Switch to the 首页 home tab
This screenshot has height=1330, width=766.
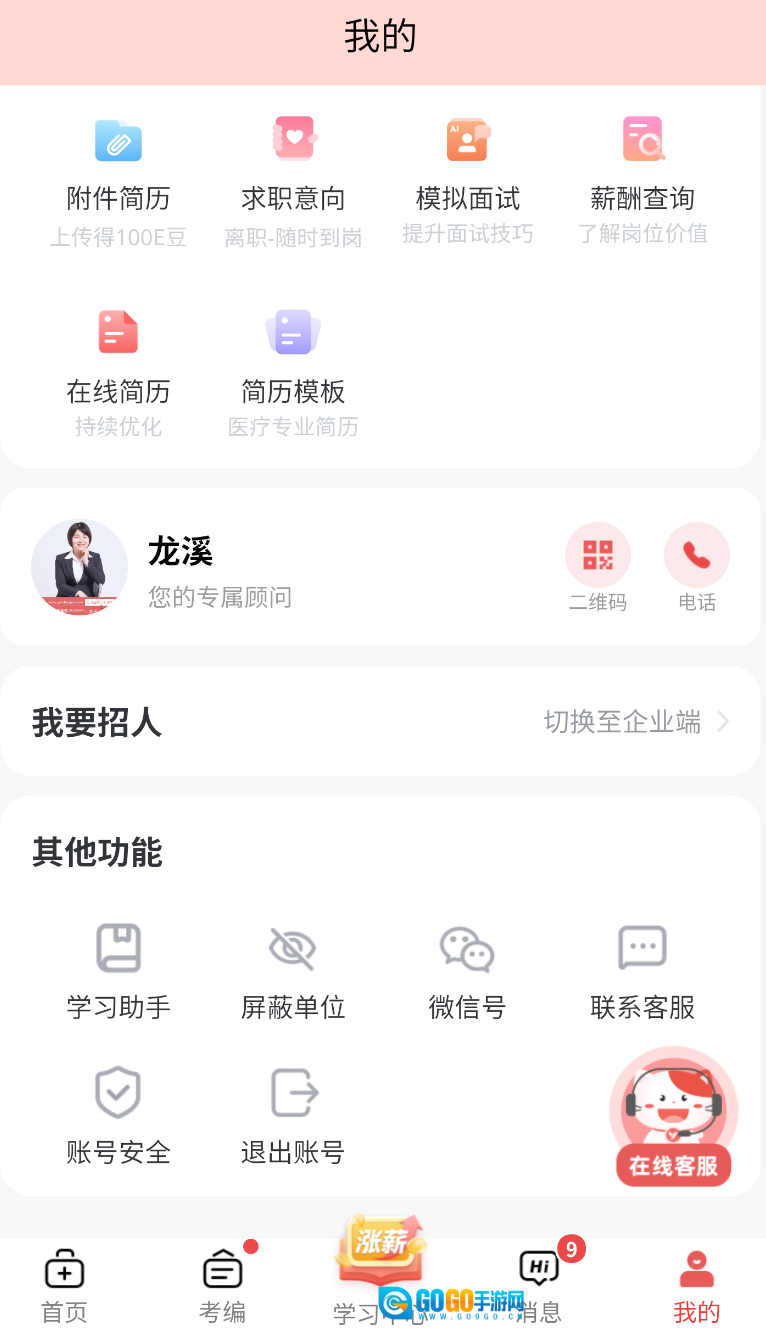(x=63, y=1283)
